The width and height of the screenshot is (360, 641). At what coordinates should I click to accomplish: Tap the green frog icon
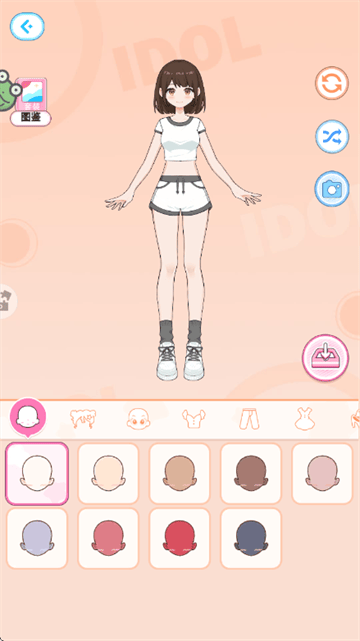(8, 91)
